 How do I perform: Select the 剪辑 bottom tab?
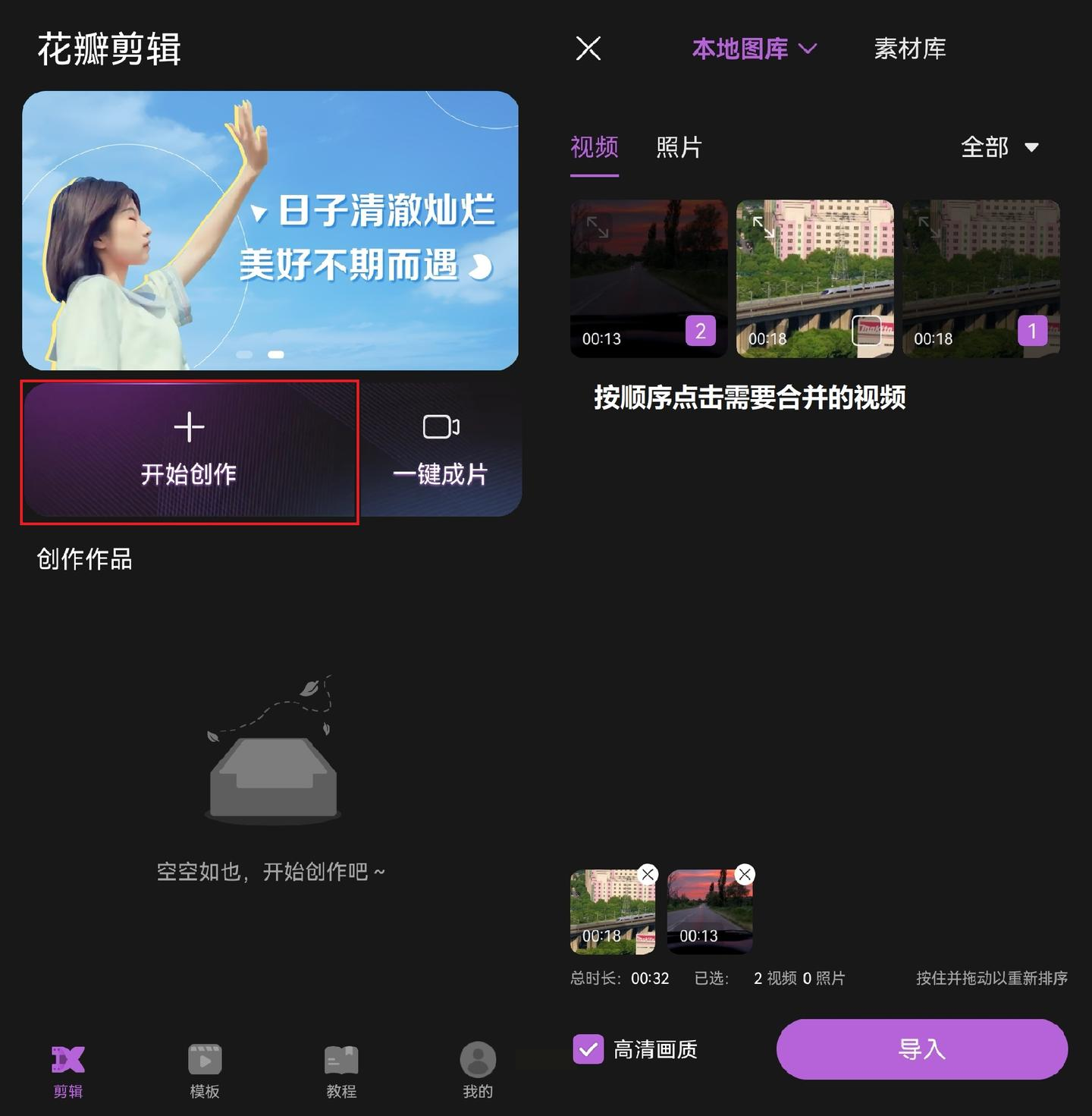tap(68, 1070)
